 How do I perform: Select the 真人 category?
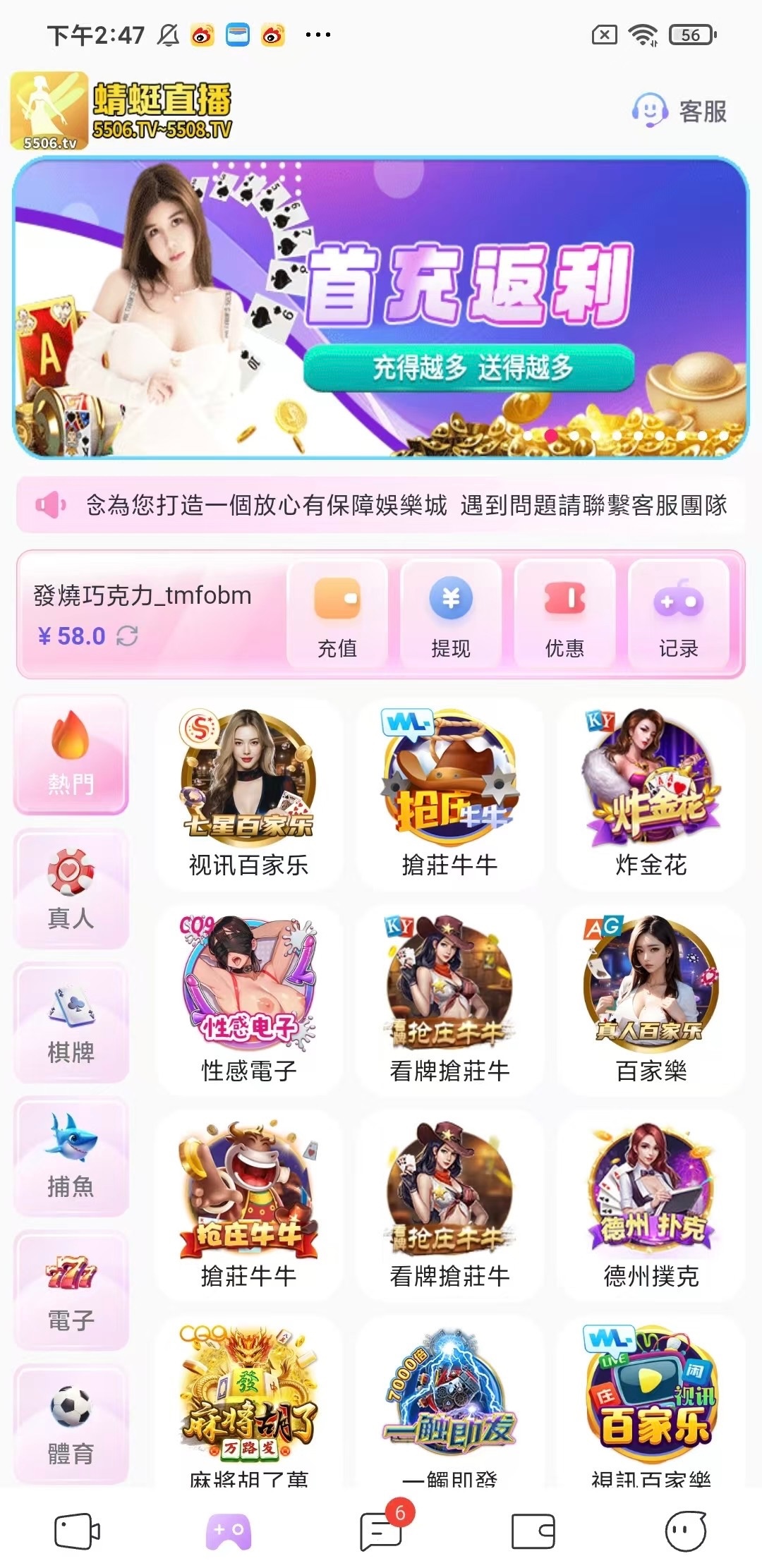[71, 889]
